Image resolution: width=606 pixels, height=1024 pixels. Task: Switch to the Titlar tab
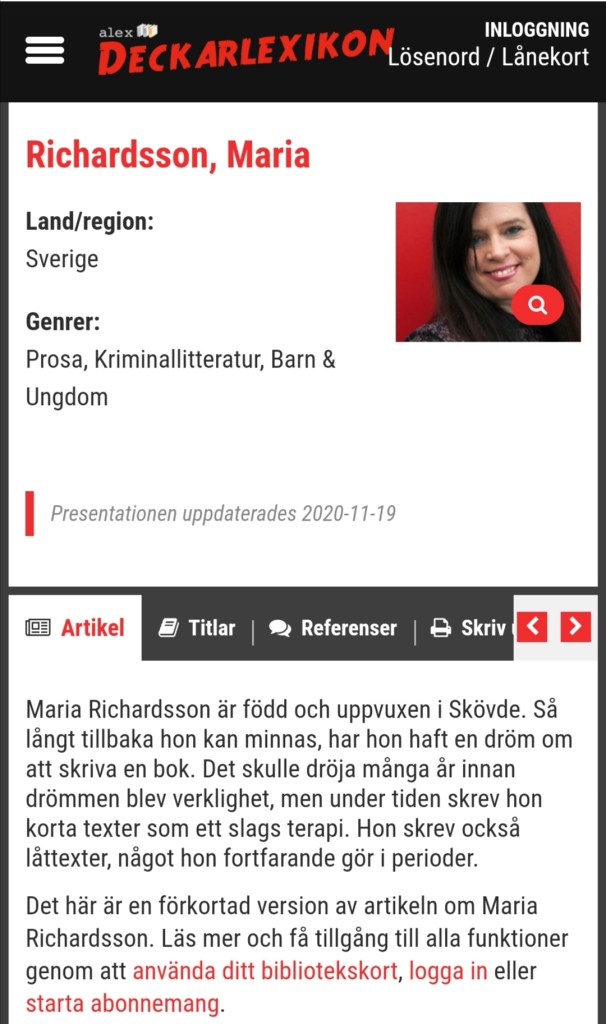197,628
